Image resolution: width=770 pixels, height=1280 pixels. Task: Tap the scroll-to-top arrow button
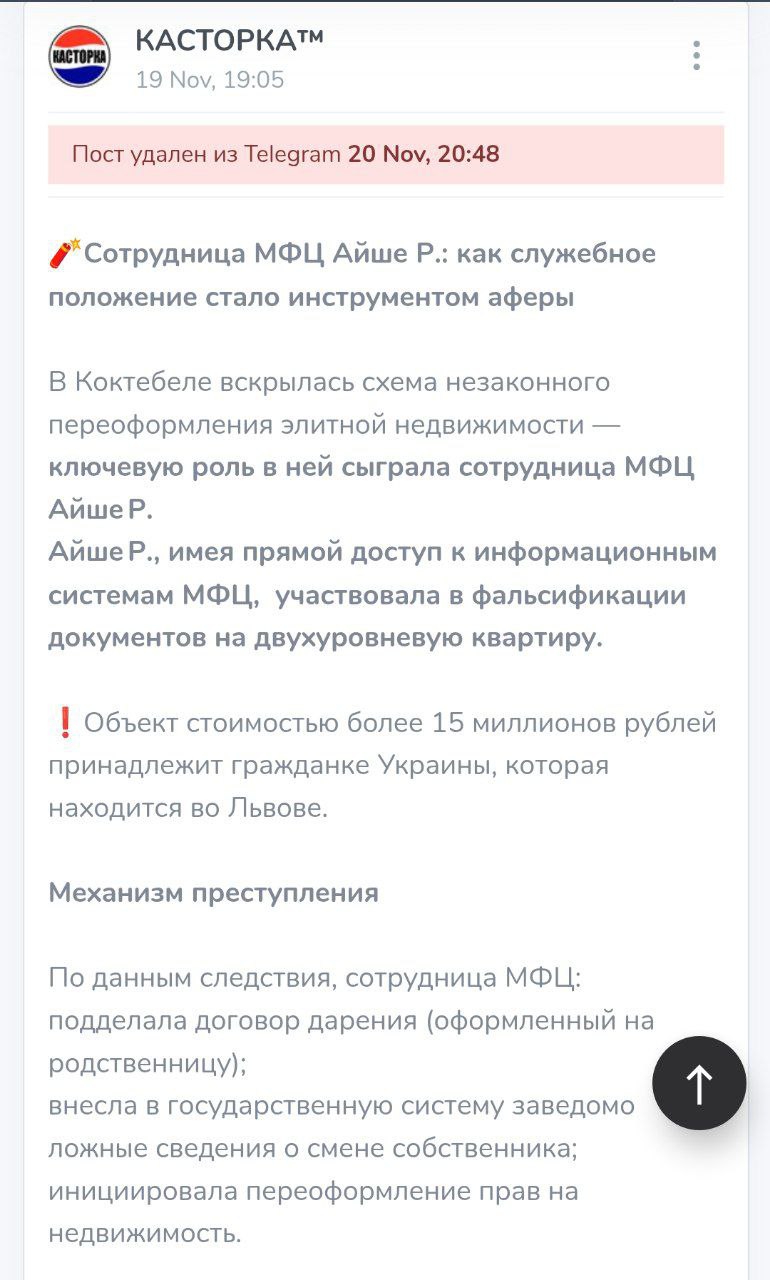tap(699, 1083)
